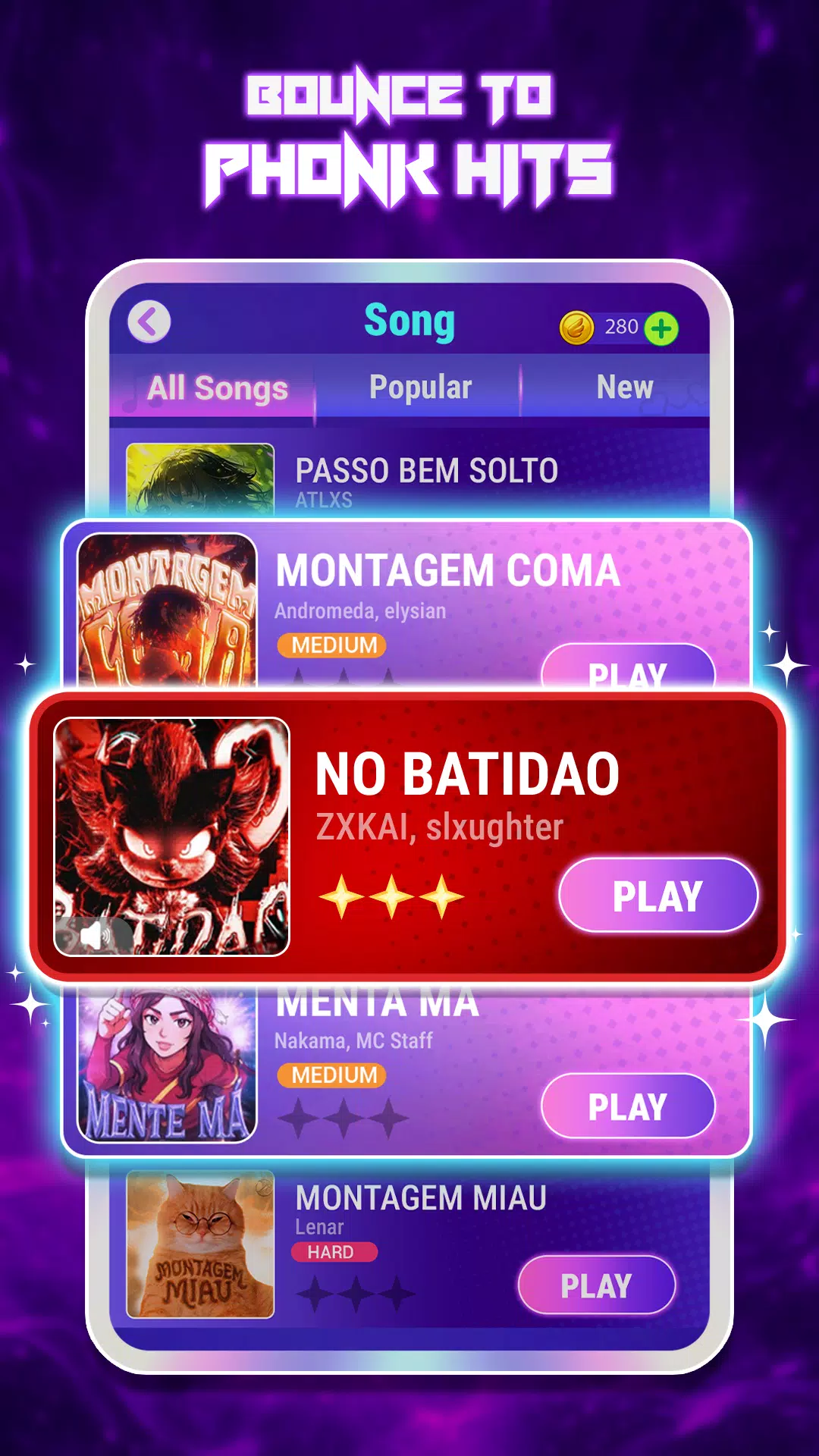Tap the stars below MONTAGEM COMA
This screenshot has width=819, height=1456.
point(343,676)
